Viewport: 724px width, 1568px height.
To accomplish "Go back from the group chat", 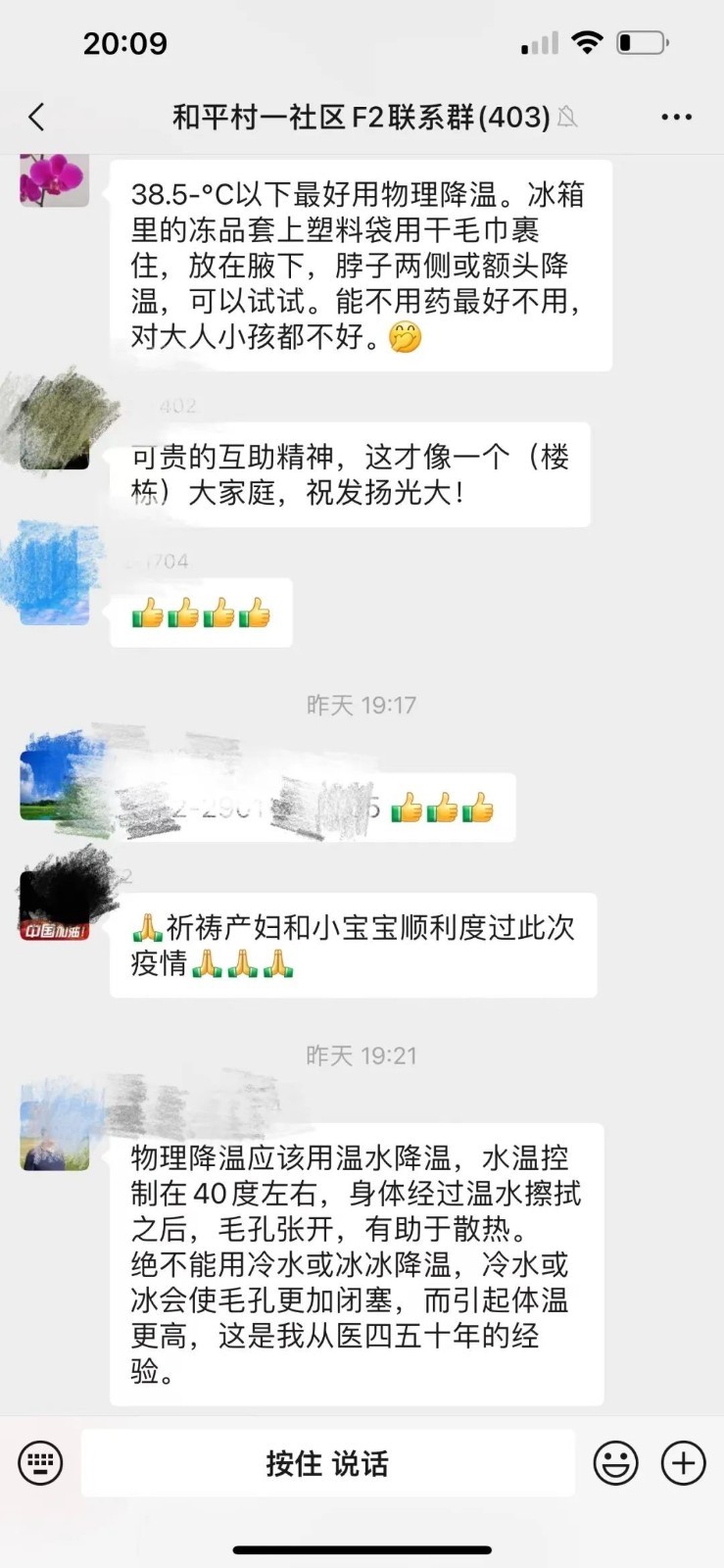I will pos(37,118).
